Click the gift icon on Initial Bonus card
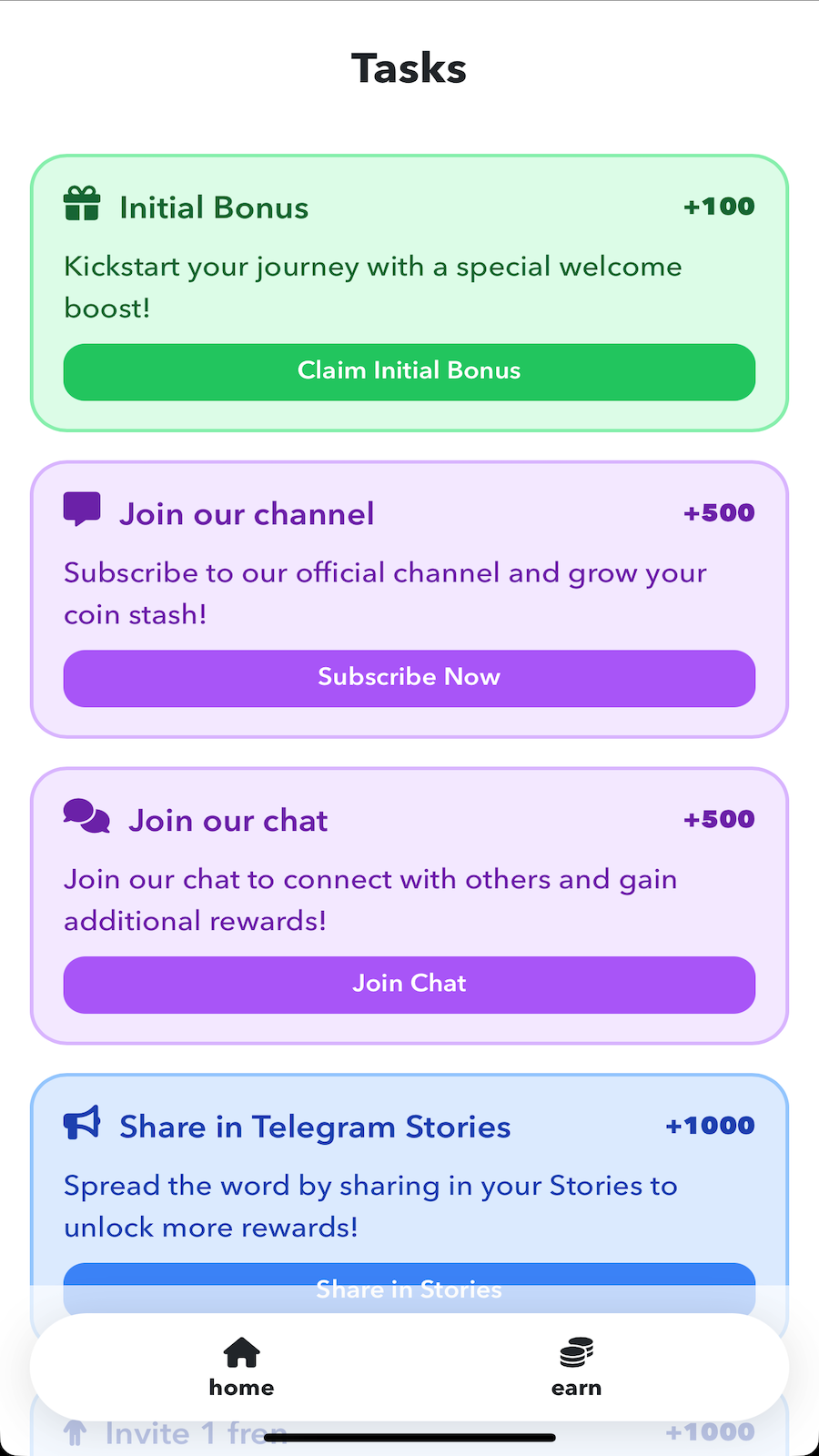 click(x=82, y=205)
